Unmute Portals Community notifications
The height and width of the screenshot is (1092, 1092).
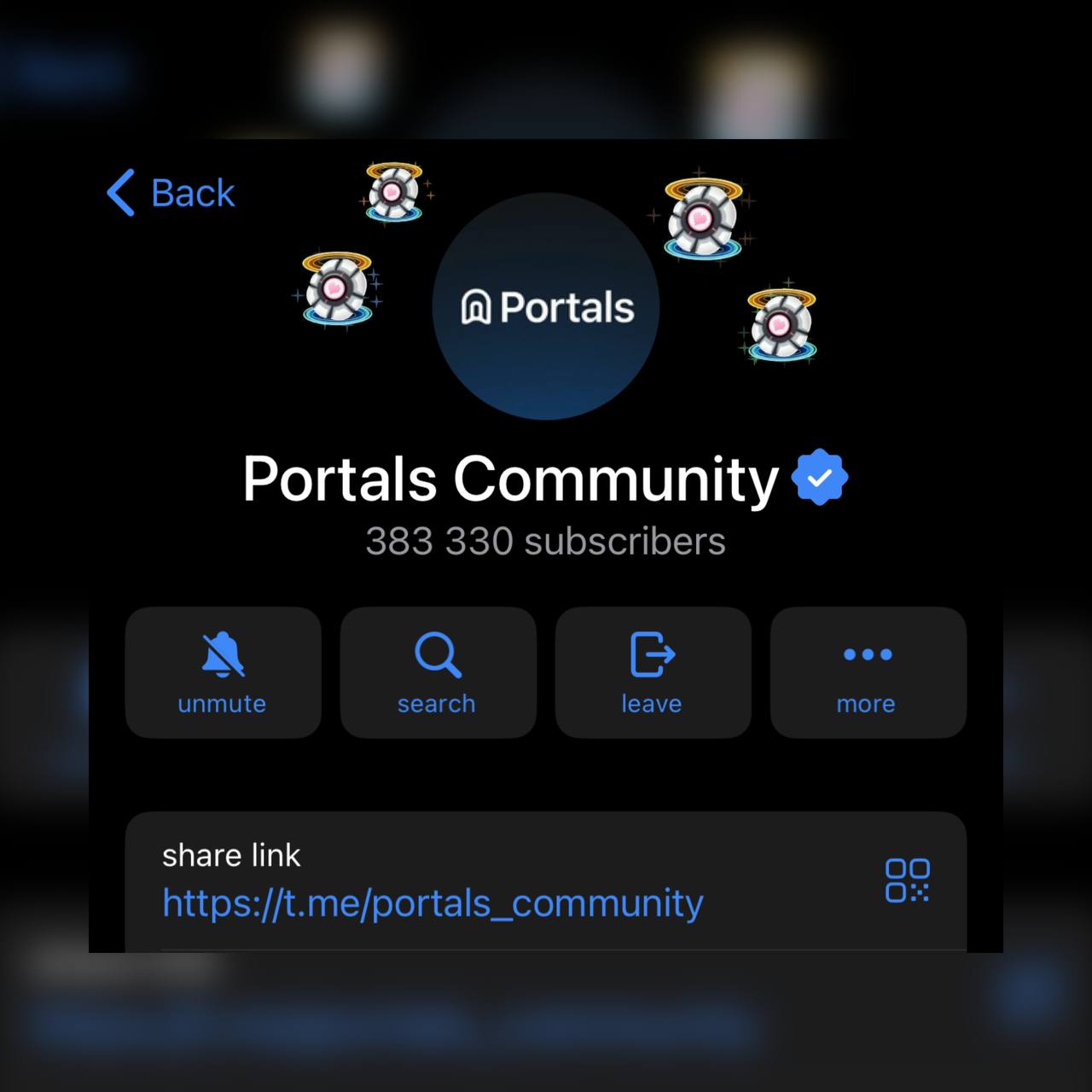223,672
